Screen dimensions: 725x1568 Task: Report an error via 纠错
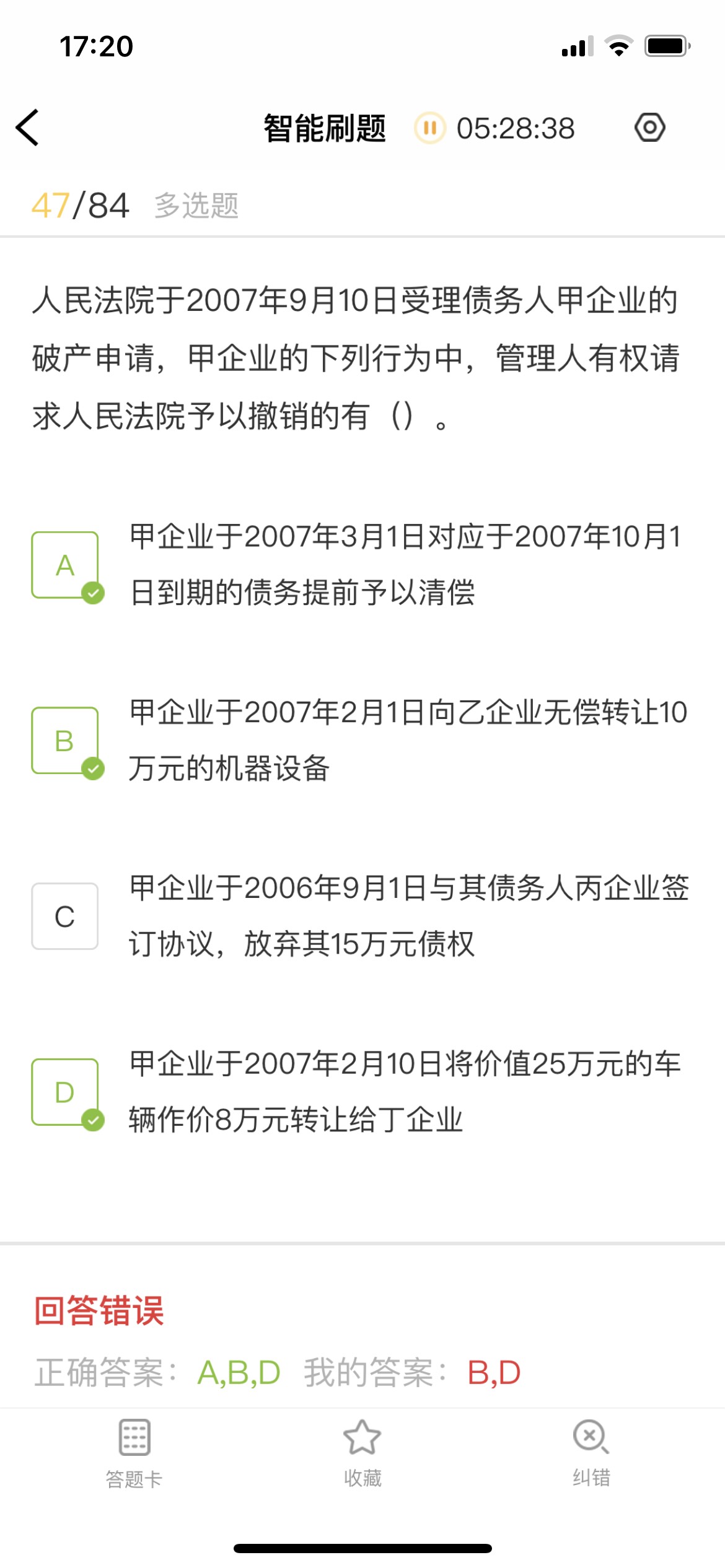591,1453
